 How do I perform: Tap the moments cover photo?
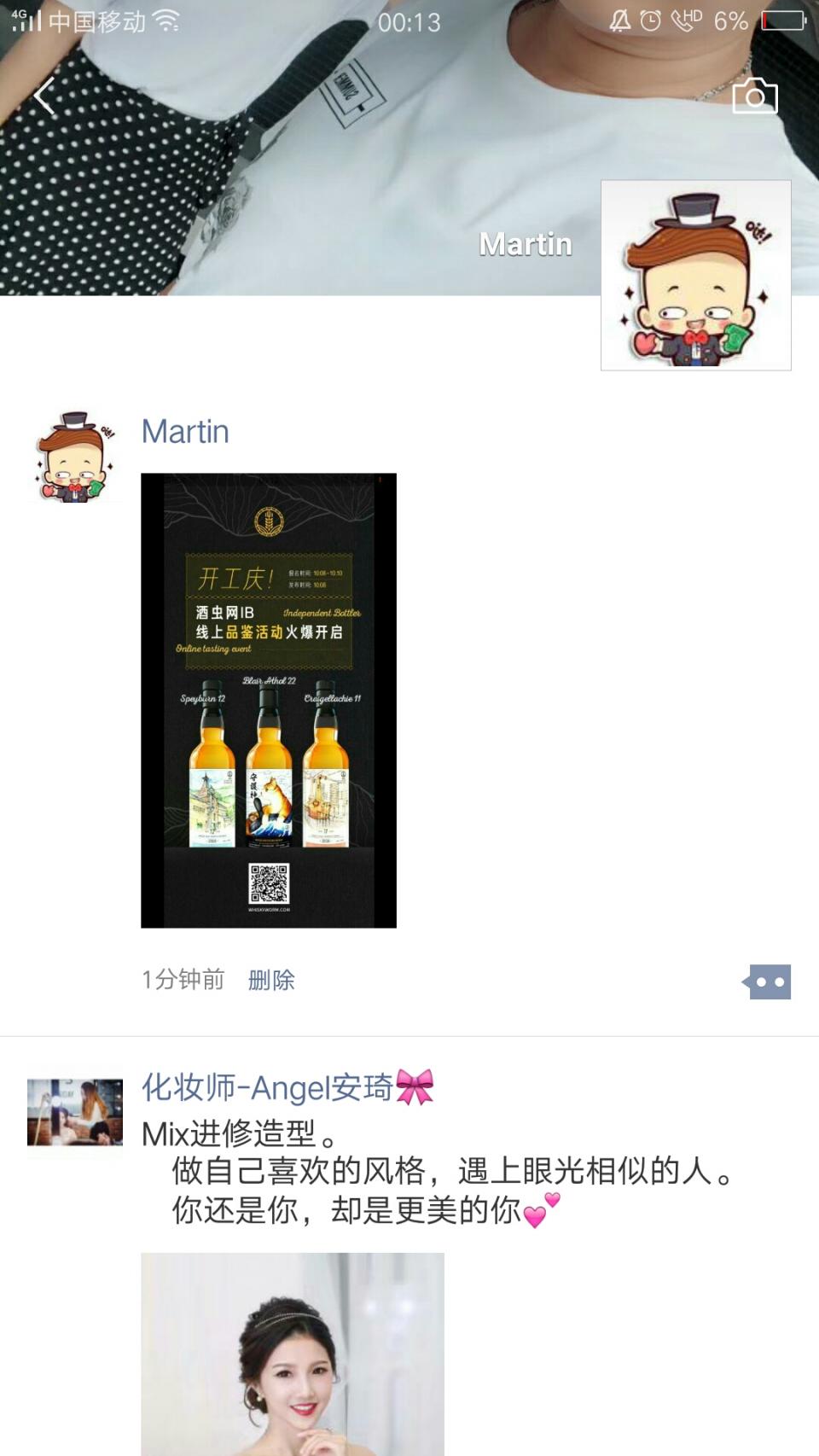tap(341, 171)
